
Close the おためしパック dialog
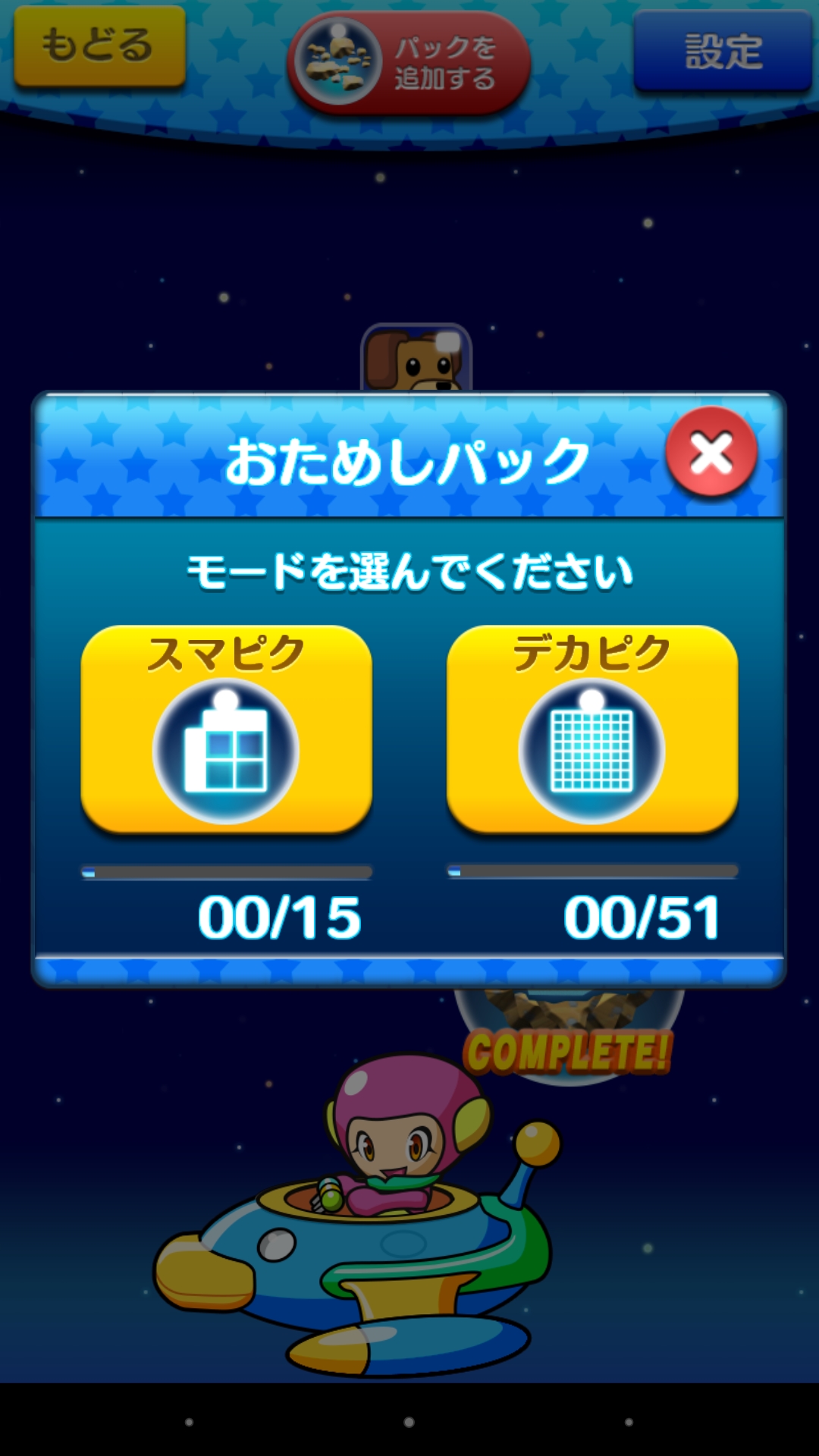click(x=711, y=453)
